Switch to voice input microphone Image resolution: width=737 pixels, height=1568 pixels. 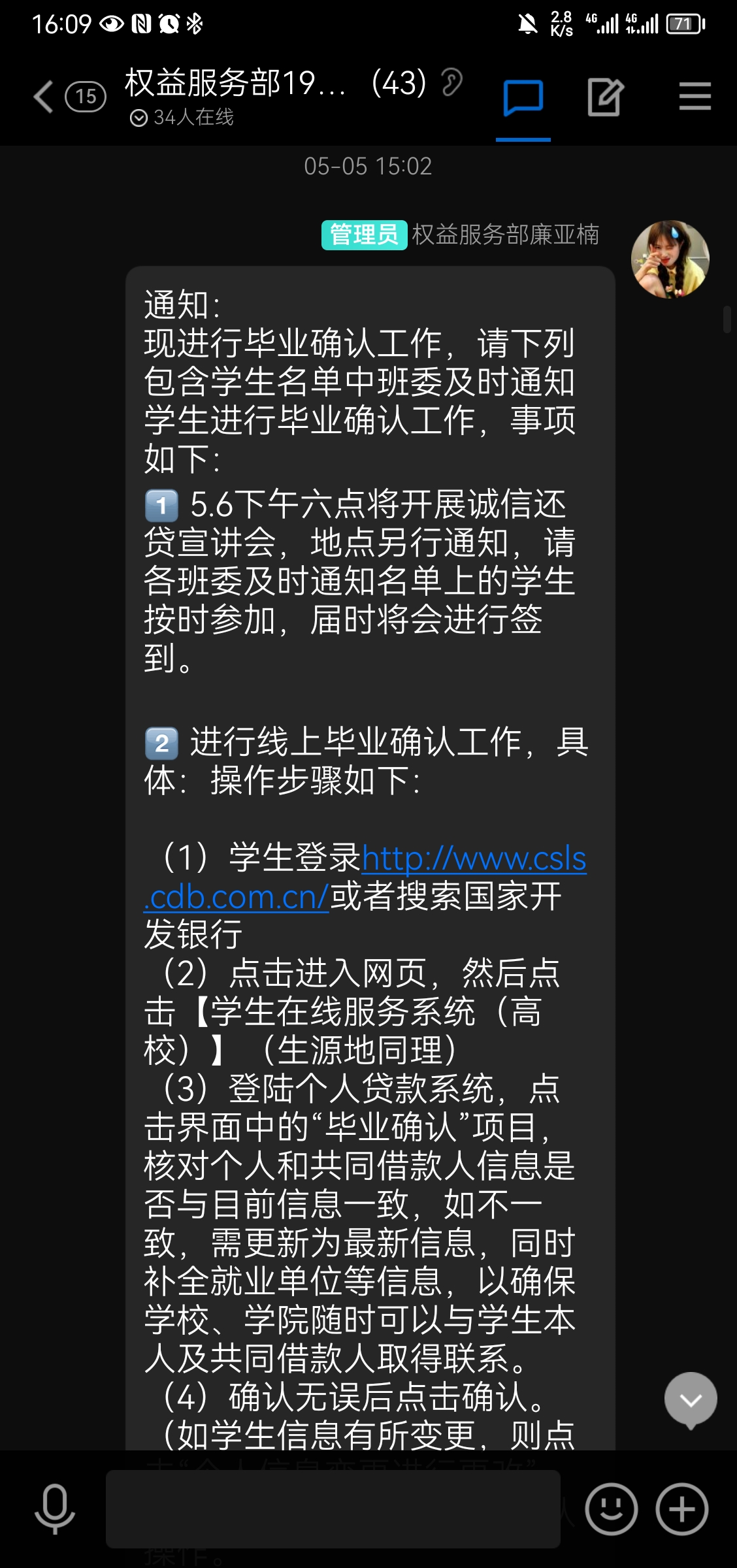[x=55, y=1508]
